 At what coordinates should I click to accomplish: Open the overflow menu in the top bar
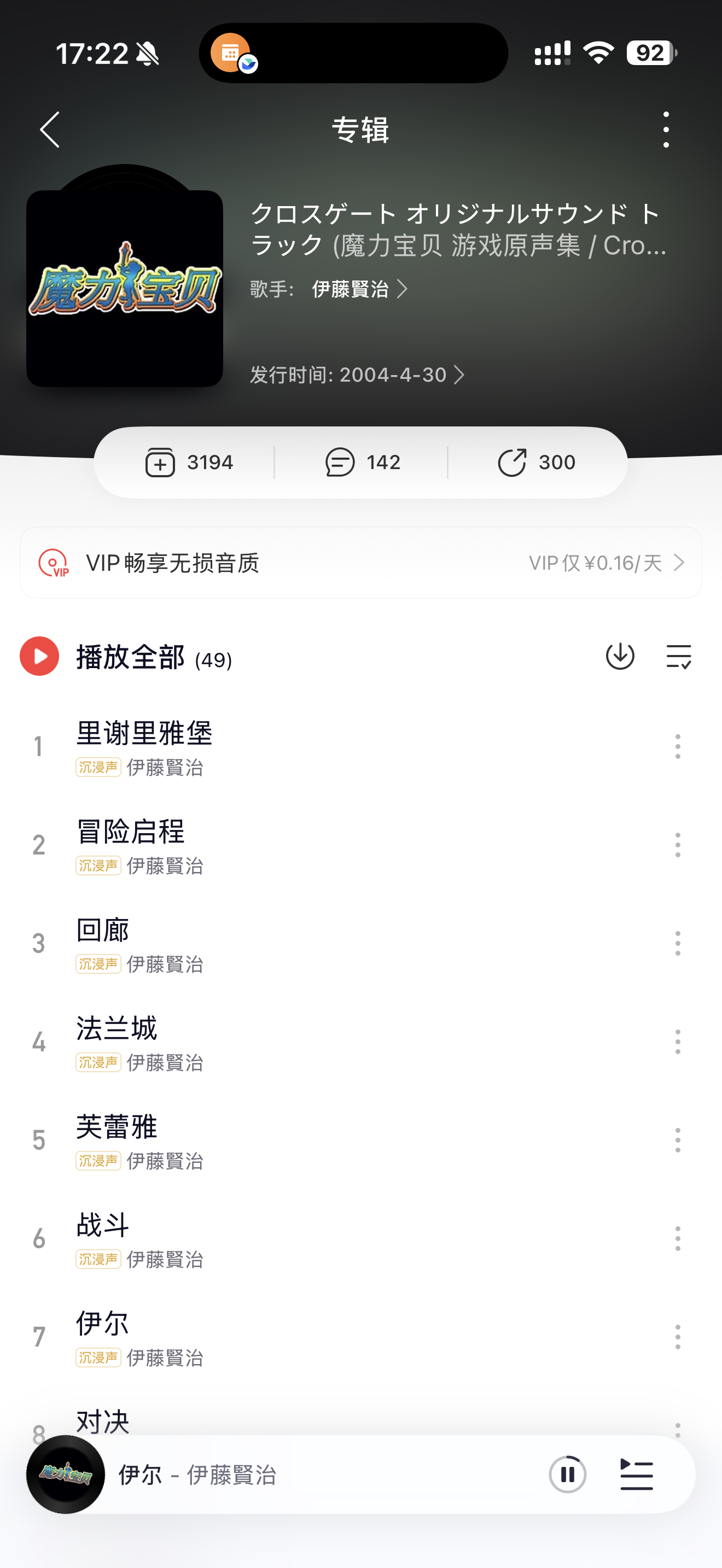[x=666, y=130]
